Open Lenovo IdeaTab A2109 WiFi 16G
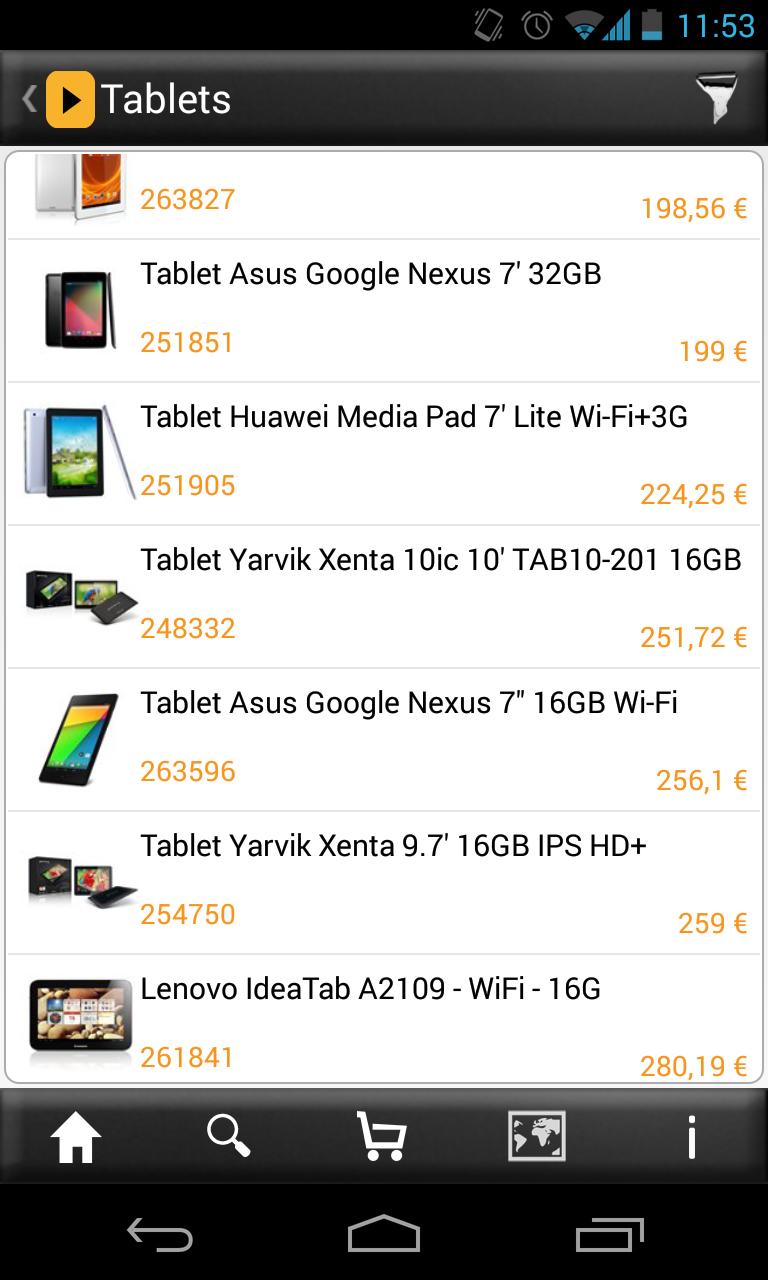Screen dimensions: 768x1280 (x=384, y=1020)
